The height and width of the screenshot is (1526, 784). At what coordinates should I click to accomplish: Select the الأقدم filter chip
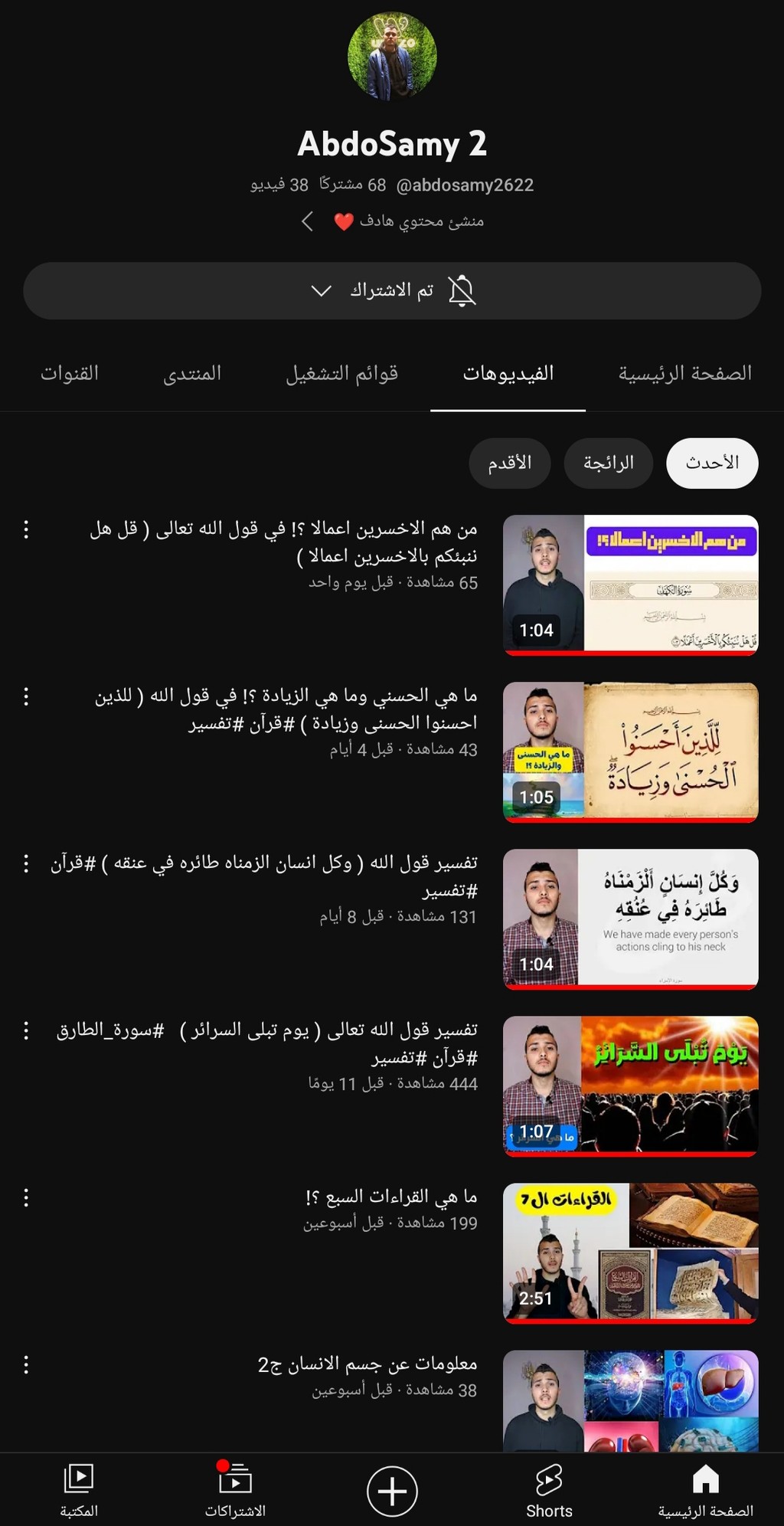point(510,463)
